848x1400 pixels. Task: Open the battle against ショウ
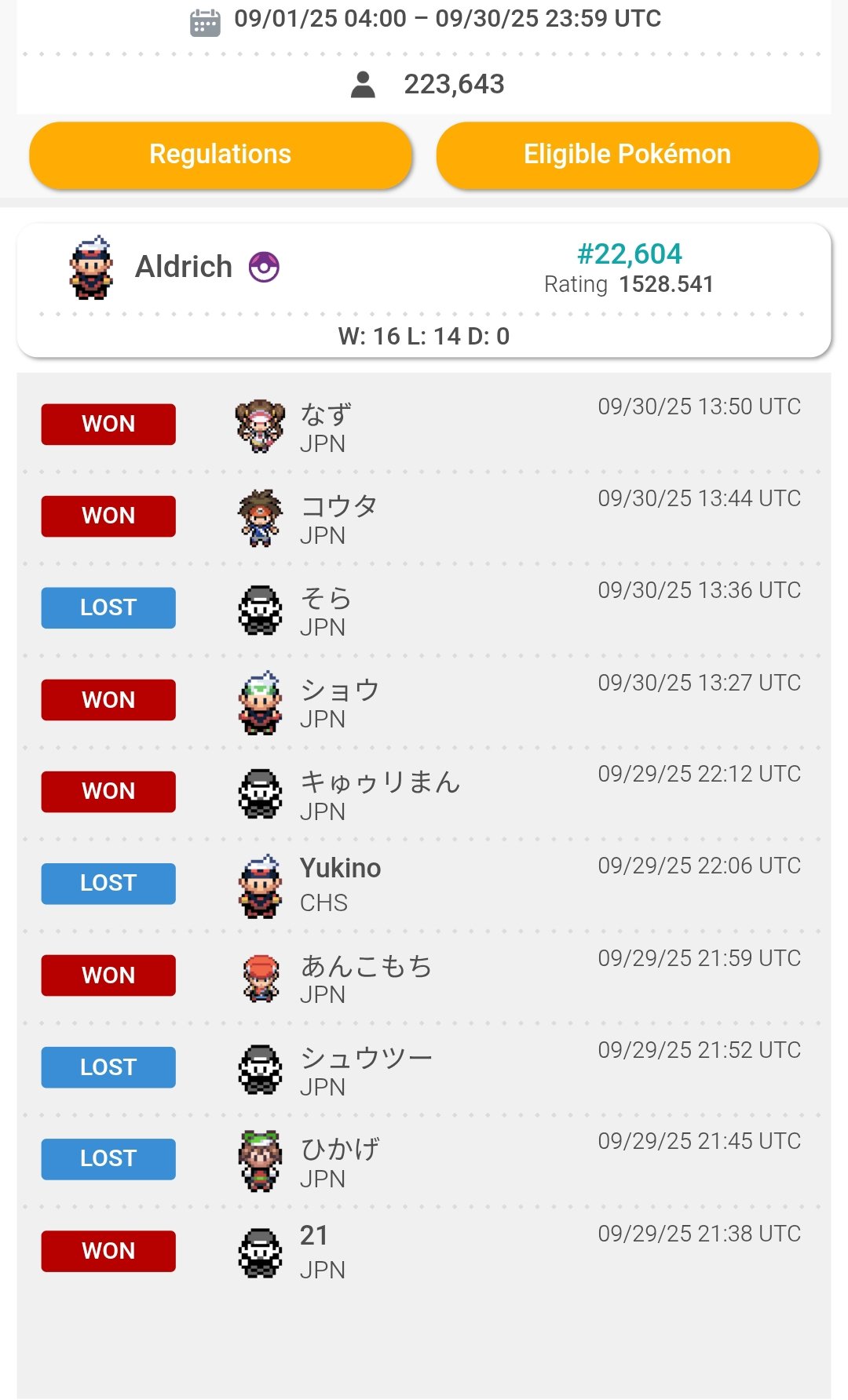[x=423, y=700]
